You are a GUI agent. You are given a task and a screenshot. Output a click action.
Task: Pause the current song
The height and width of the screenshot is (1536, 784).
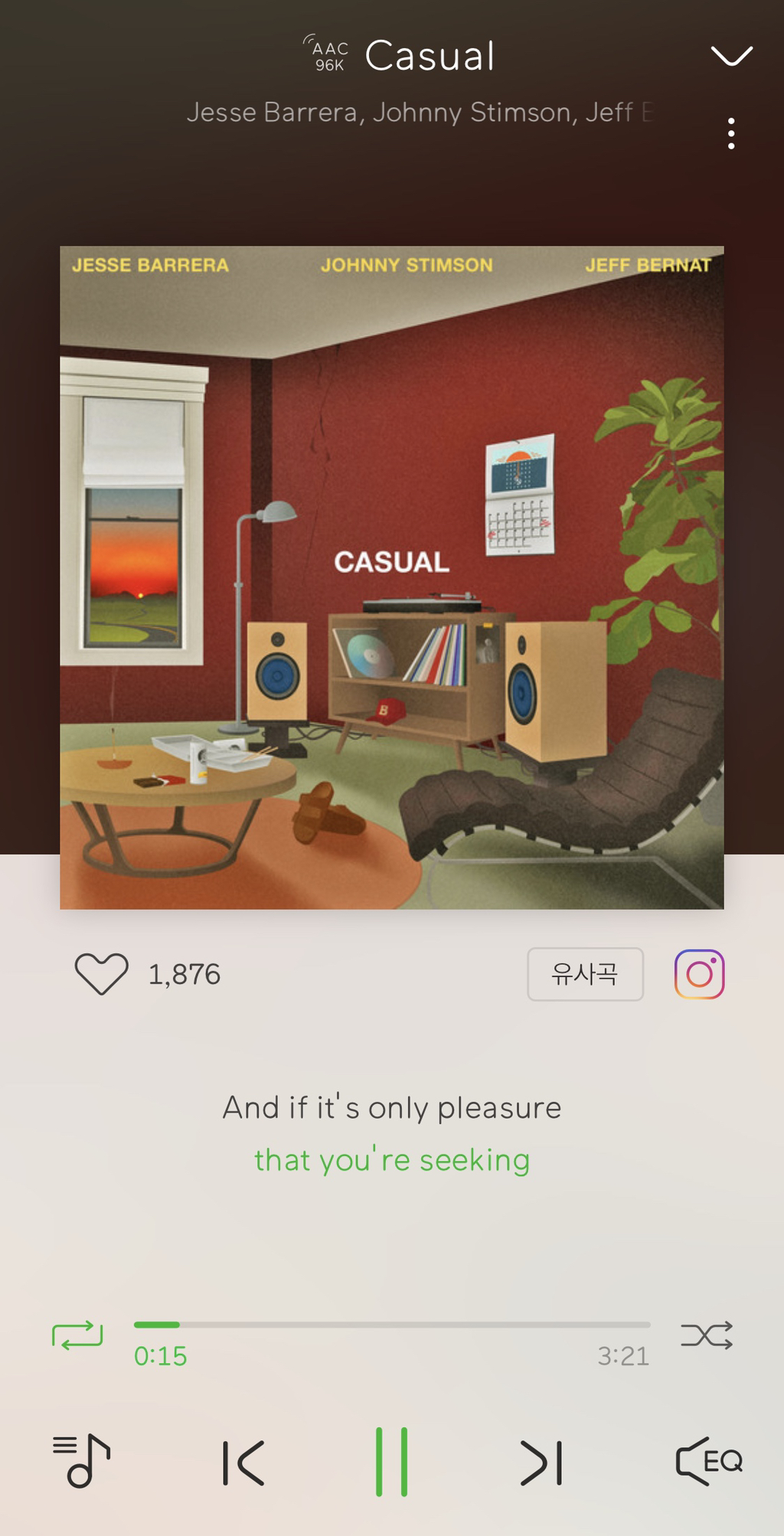(x=391, y=1461)
